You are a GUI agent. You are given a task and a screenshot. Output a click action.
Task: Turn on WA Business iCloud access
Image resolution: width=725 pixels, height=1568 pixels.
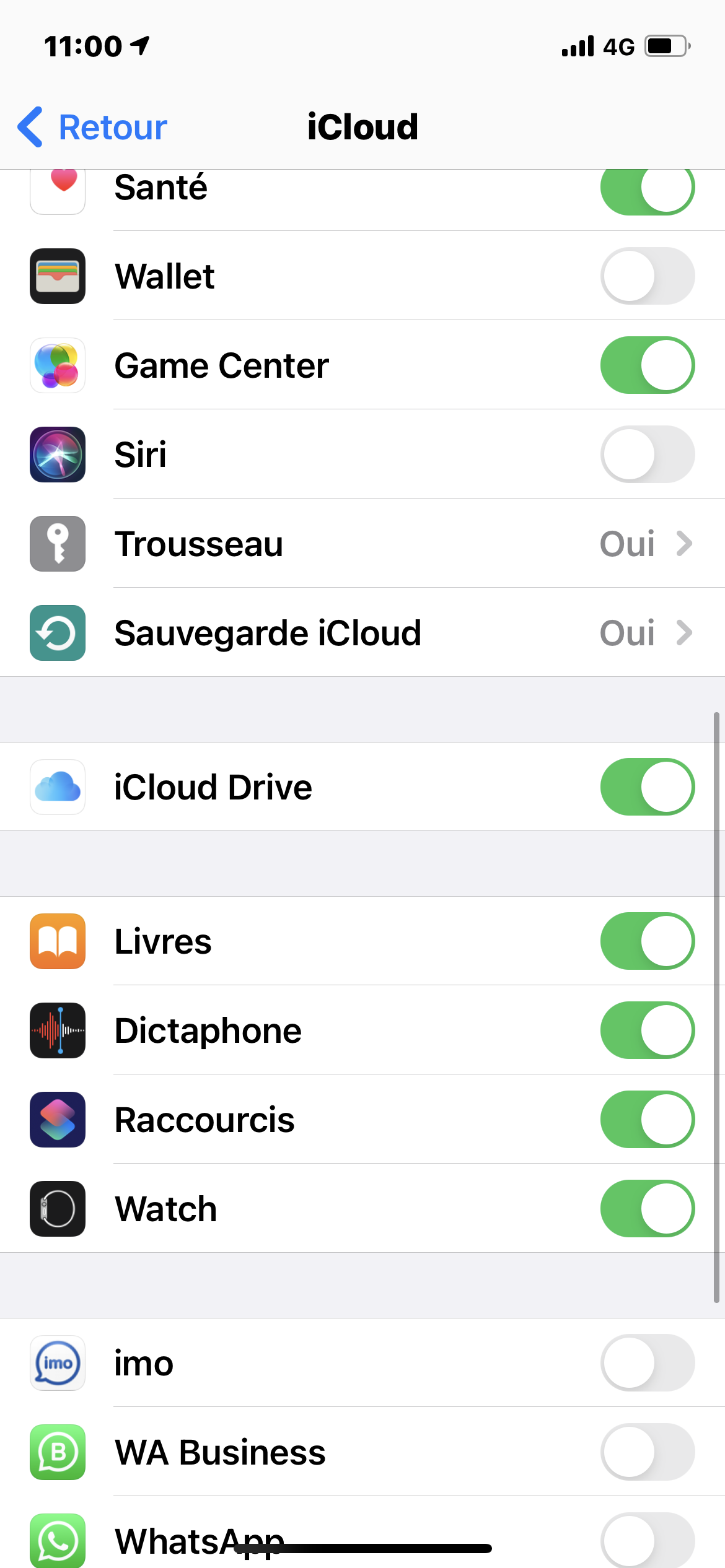coord(648,1452)
